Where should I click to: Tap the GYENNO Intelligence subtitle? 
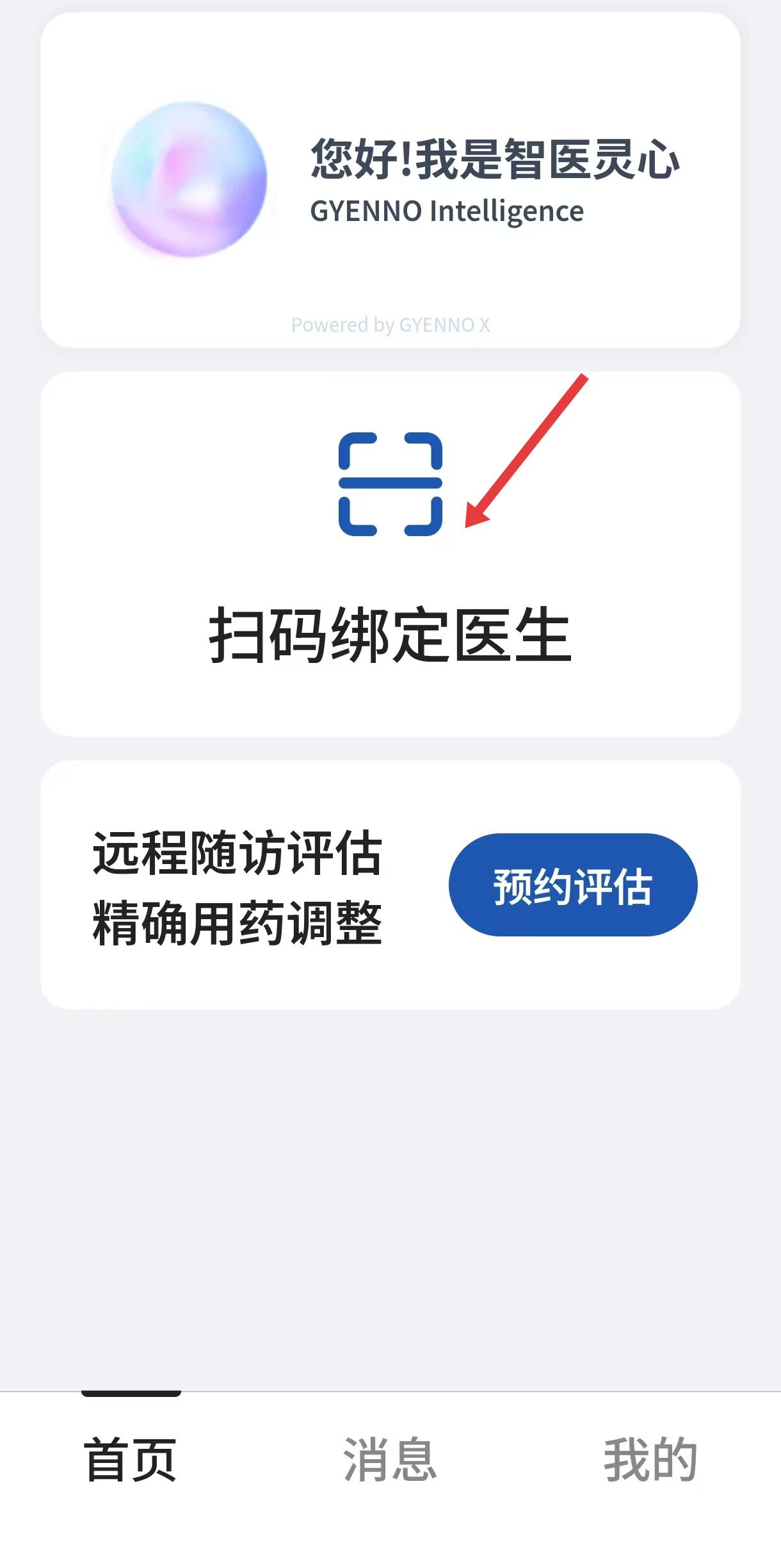pos(446,211)
